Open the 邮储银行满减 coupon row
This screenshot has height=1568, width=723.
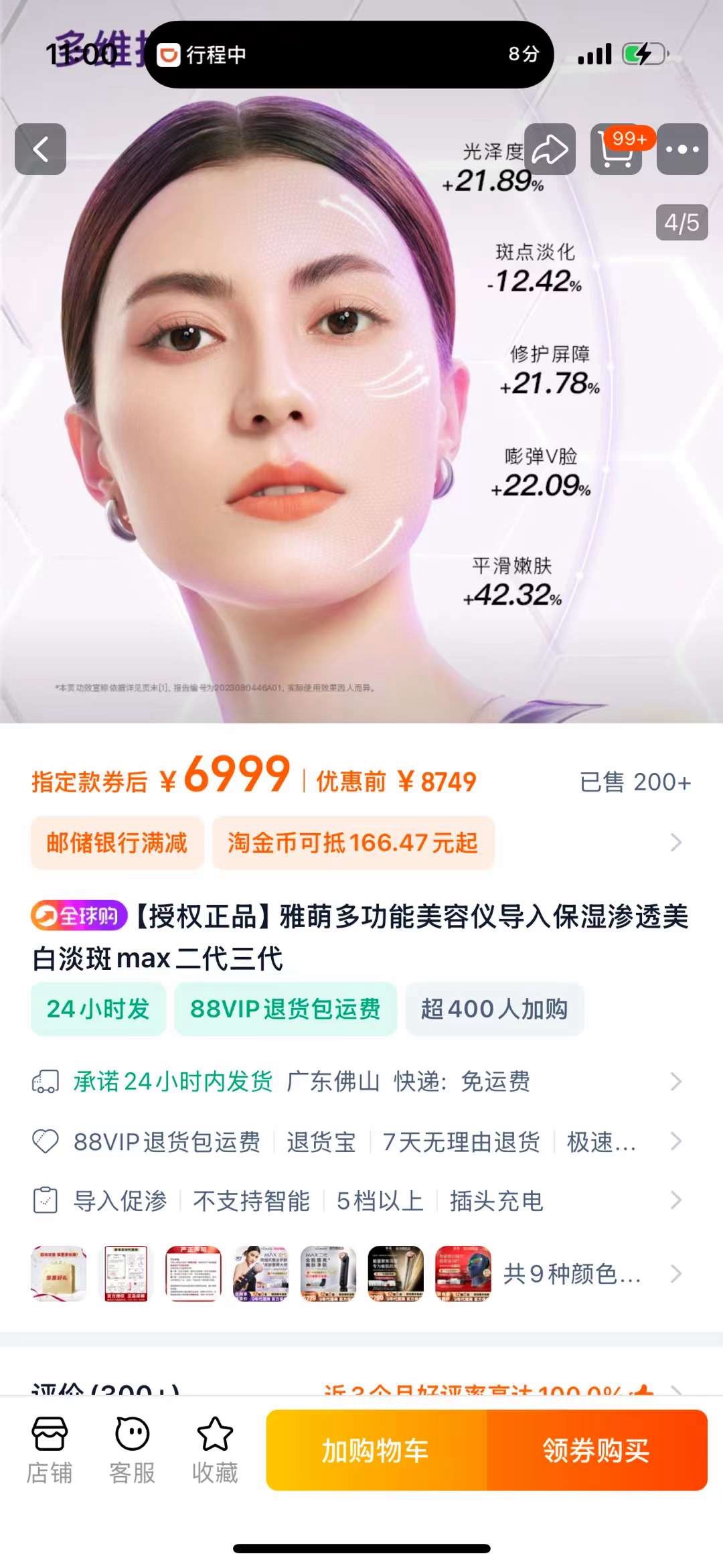(x=117, y=843)
